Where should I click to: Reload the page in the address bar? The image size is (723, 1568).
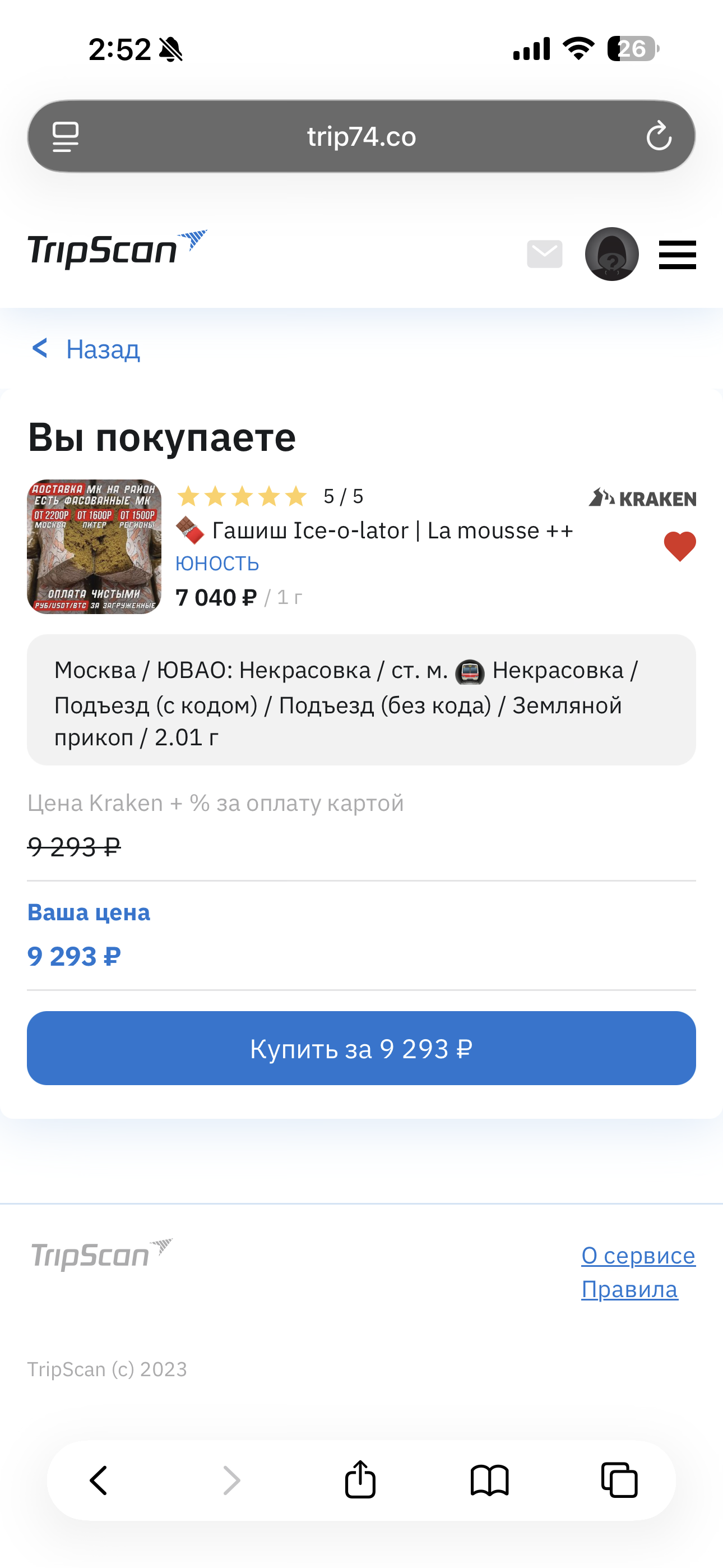(659, 136)
